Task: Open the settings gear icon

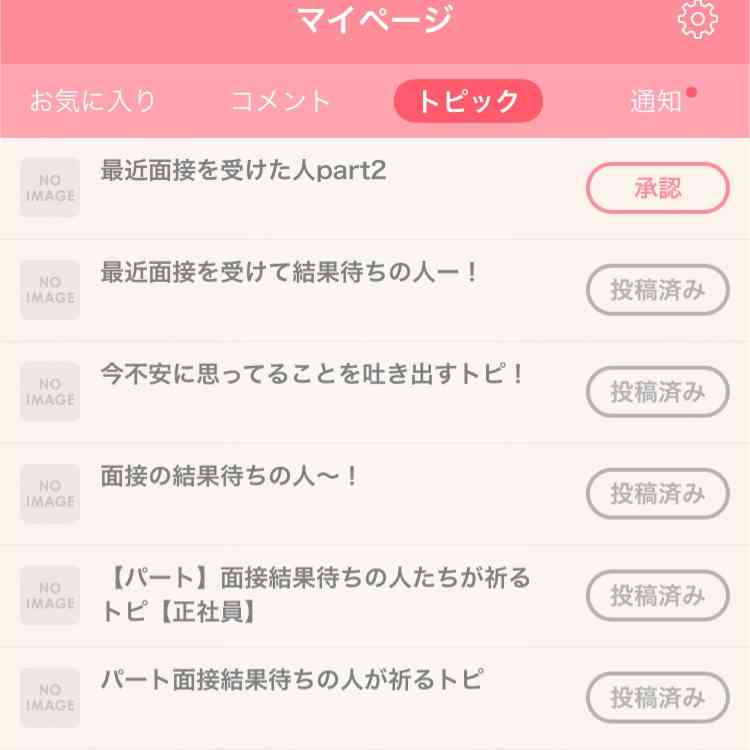Action: pos(697,20)
